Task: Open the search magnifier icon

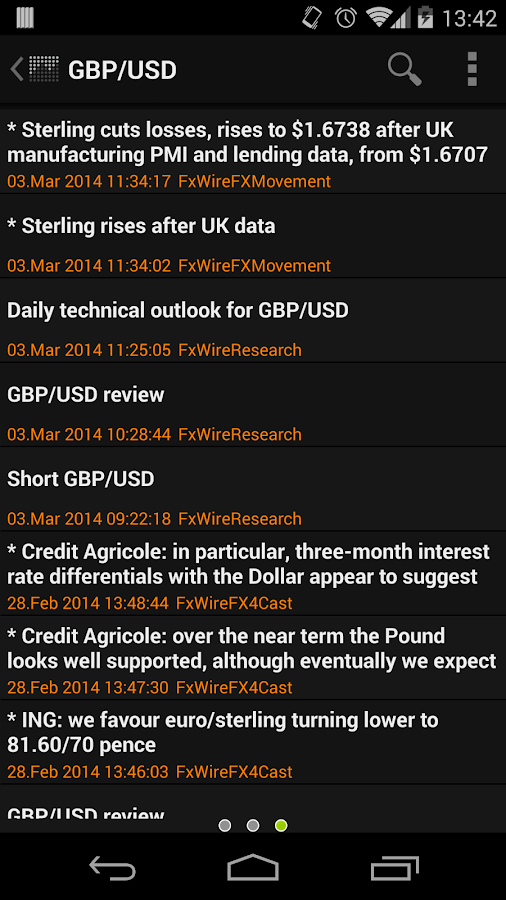Action: [x=404, y=69]
